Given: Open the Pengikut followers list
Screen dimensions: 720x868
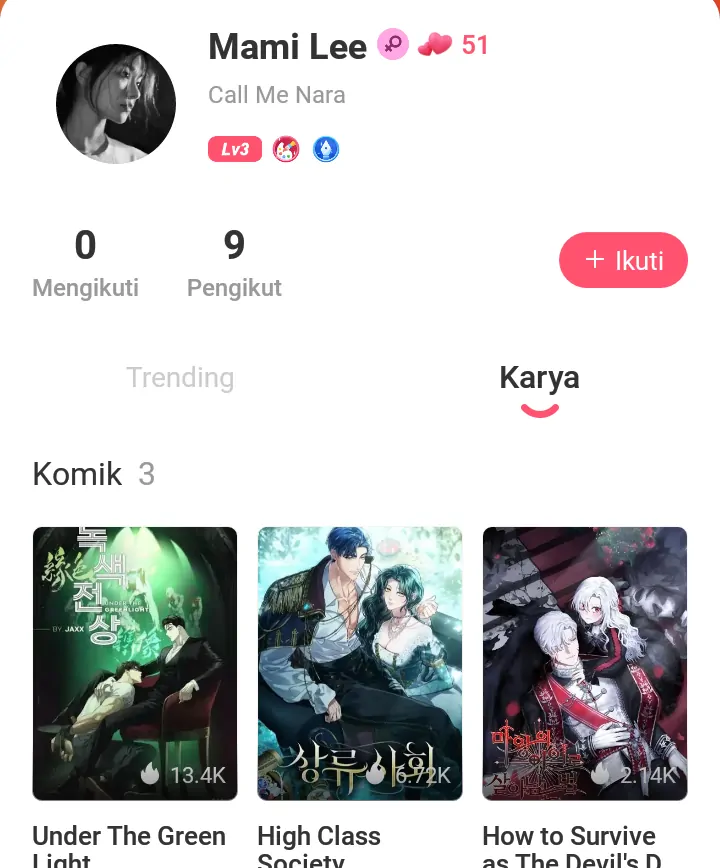Looking at the screenshot, I should pos(234,264).
